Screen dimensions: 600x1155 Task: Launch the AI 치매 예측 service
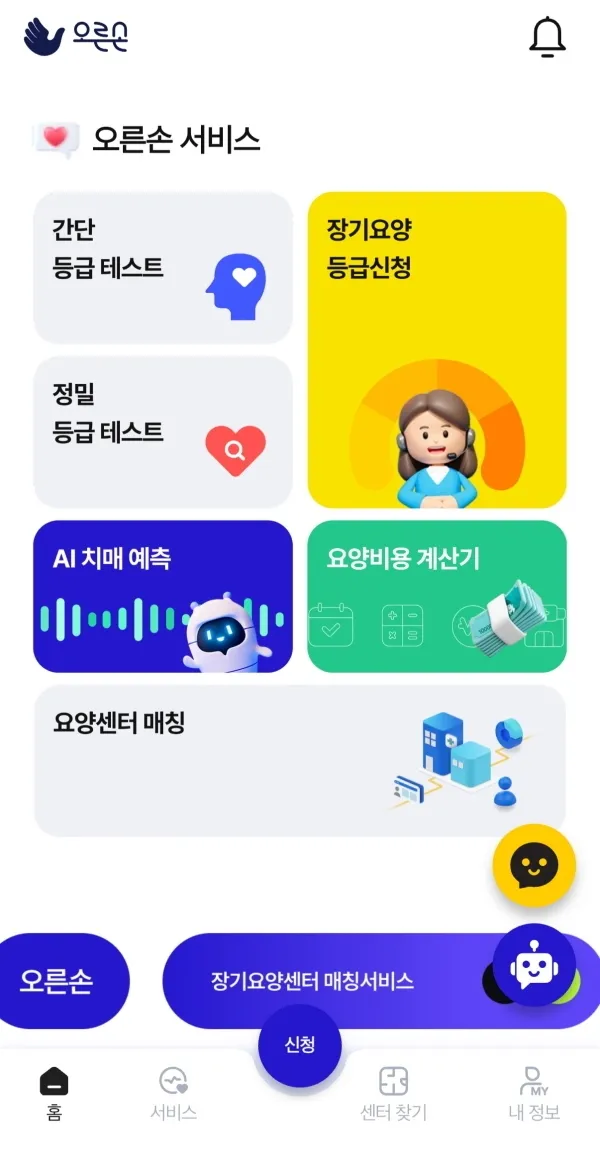163,596
